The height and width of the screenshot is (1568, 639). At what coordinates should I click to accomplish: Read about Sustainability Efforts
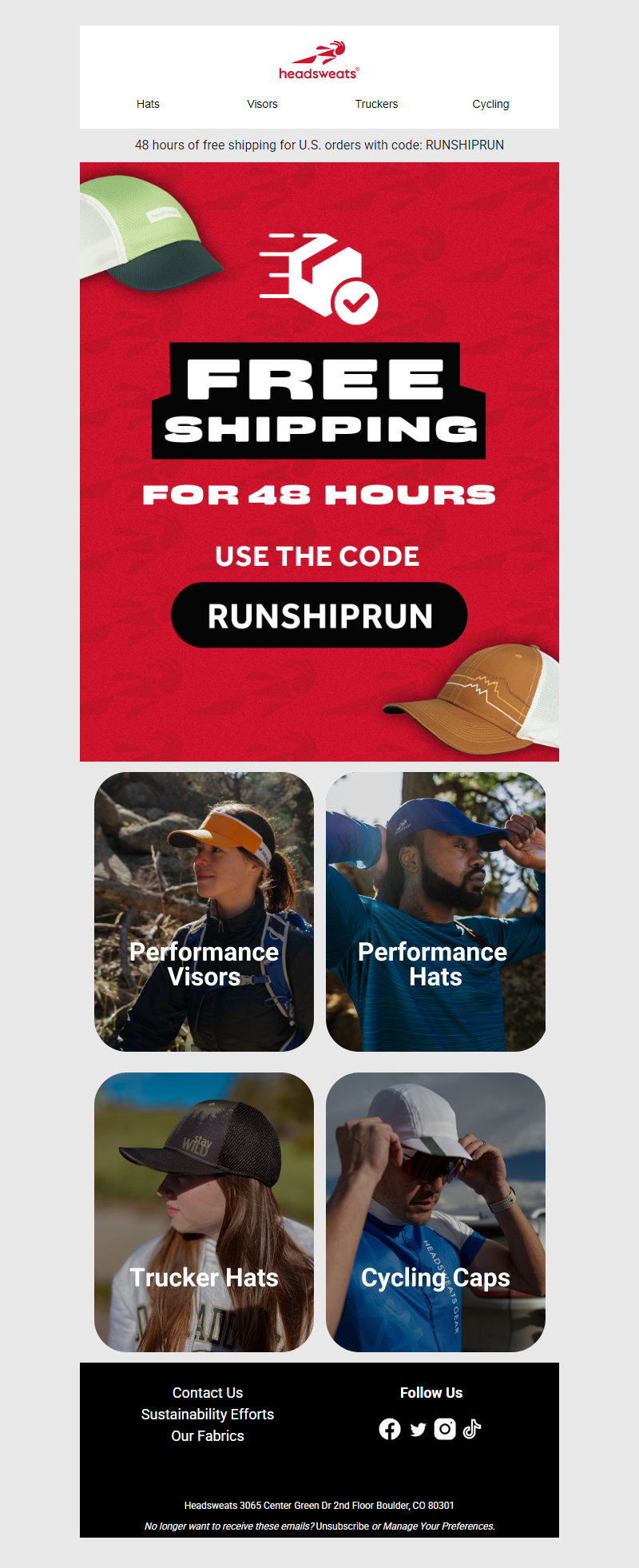[208, 1414]
